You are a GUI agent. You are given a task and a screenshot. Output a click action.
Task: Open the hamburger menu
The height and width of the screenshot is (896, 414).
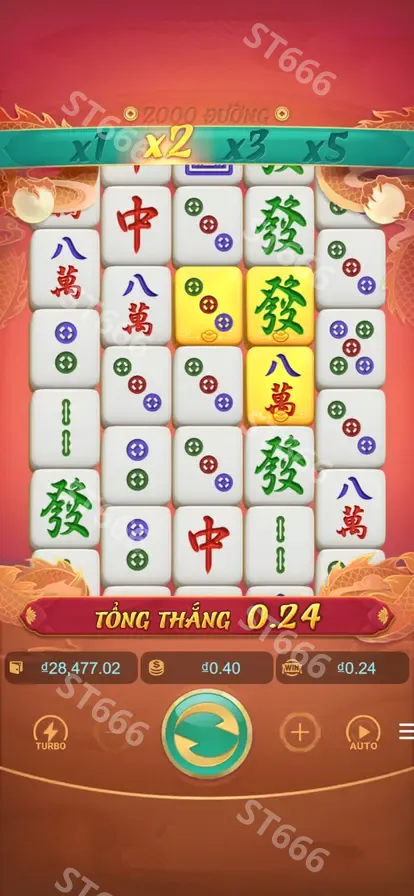point(407,731)
